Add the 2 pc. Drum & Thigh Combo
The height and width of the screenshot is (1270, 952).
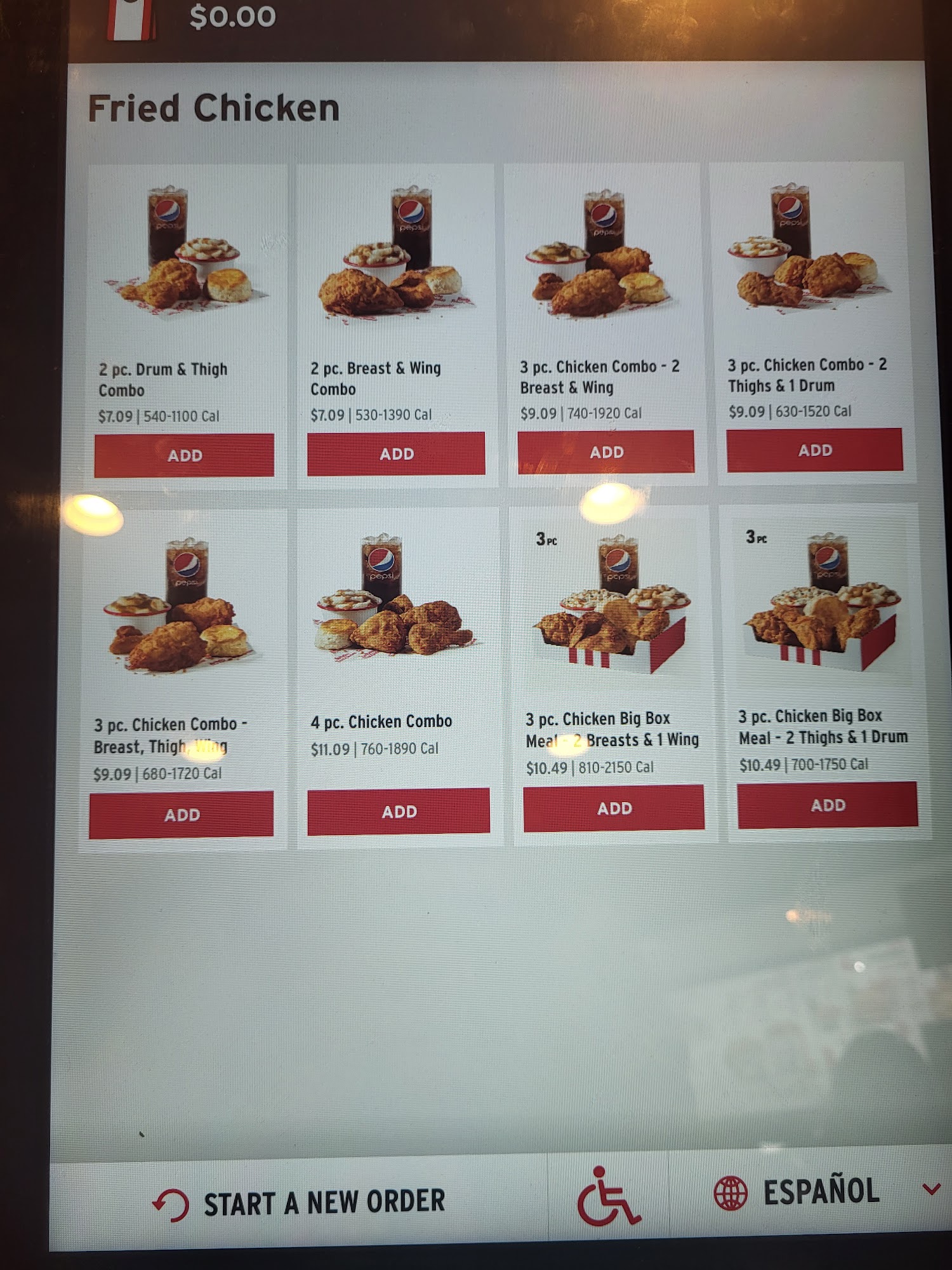(184, 455)
